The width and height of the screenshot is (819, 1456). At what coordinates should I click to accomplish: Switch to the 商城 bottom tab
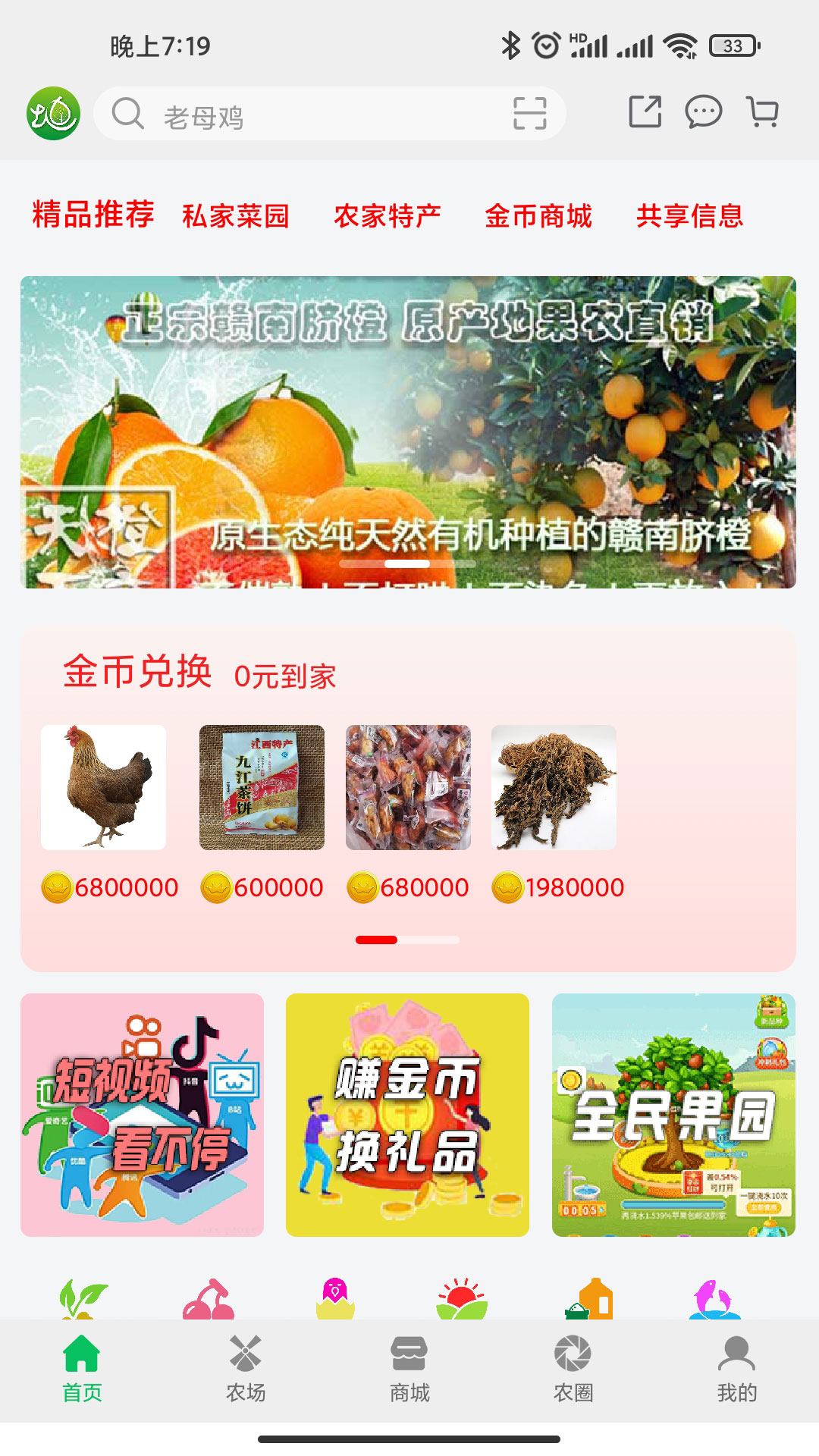coord(409,1370)
